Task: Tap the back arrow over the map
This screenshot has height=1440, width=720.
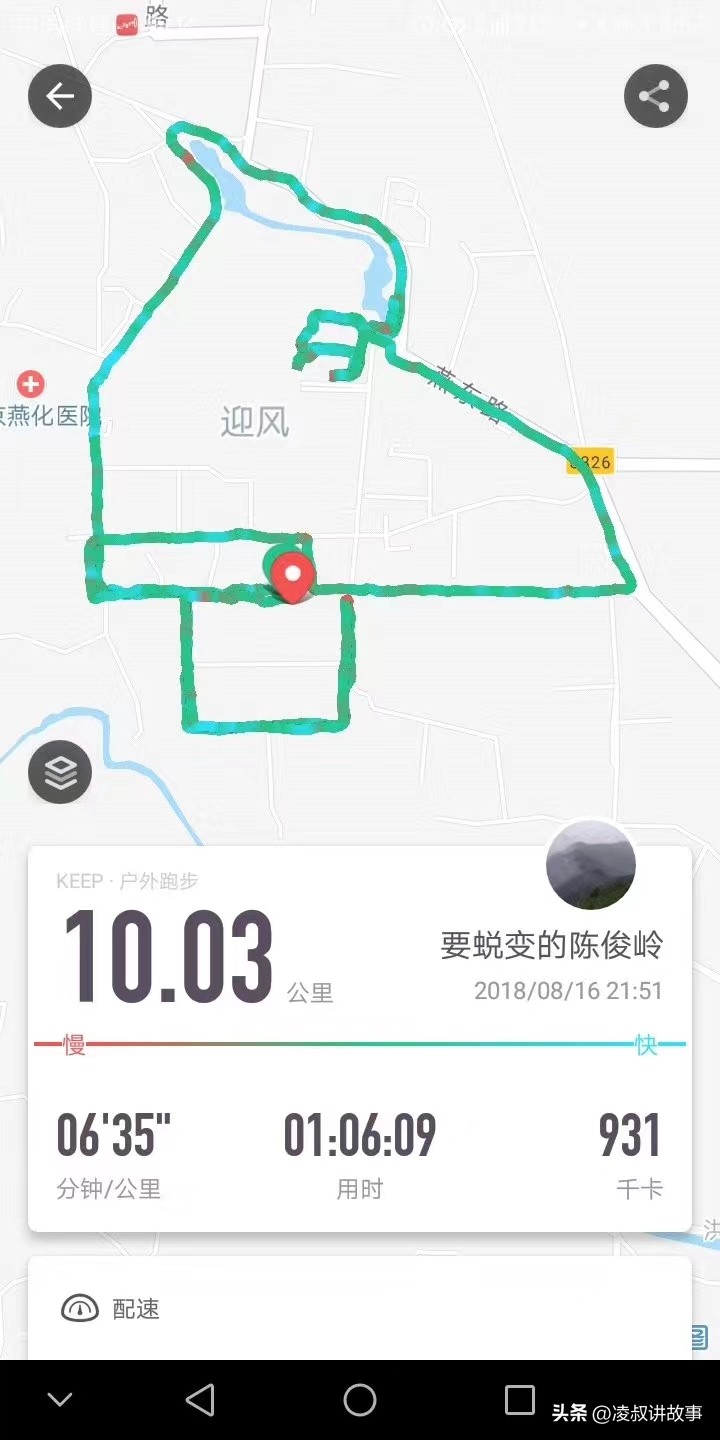Action: [x=60, y=96]
